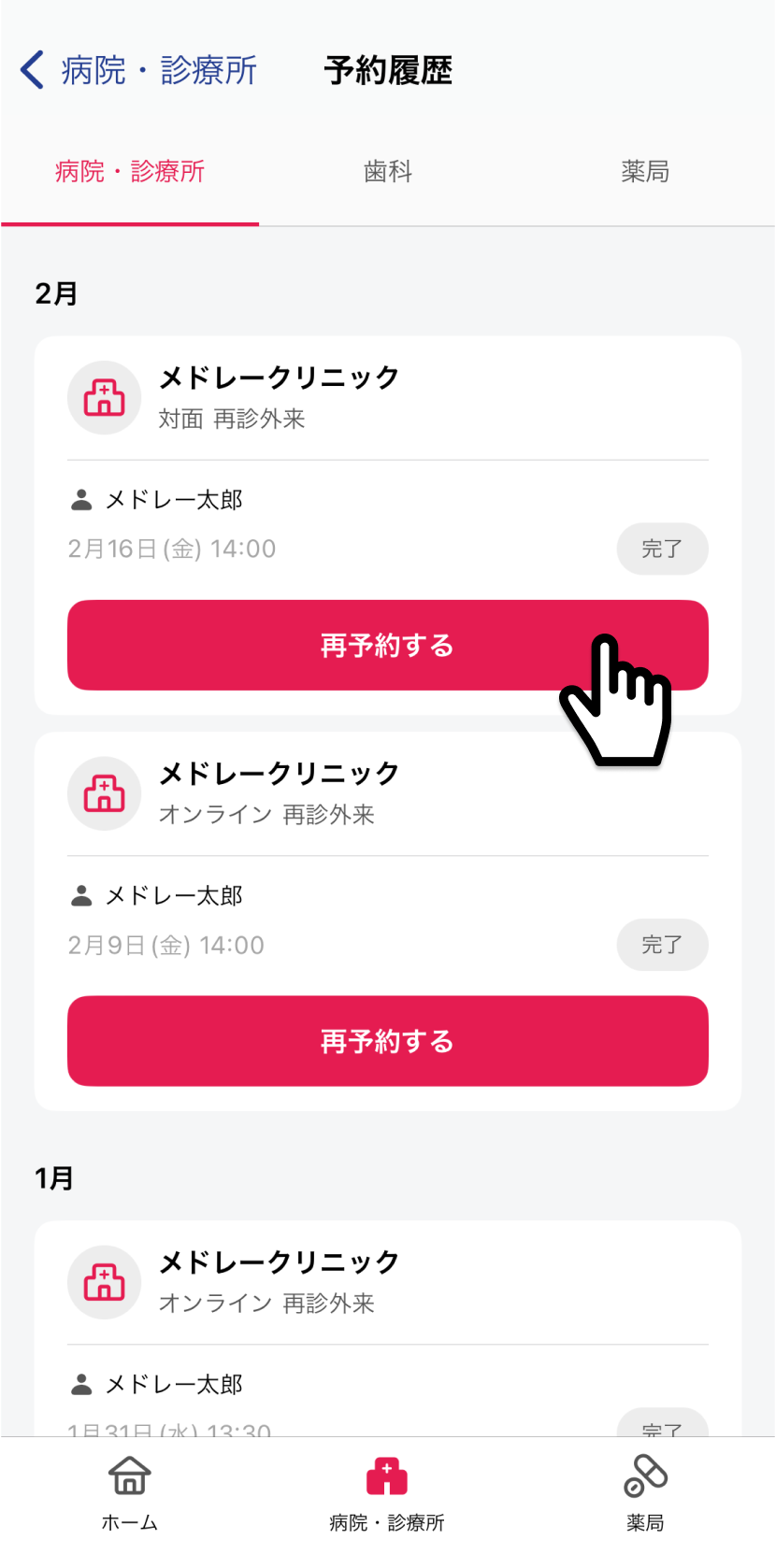Viewport: 776px width, 1568px height.
Task: Switch to the 歯科 tab
Action: tap(388, 172)
